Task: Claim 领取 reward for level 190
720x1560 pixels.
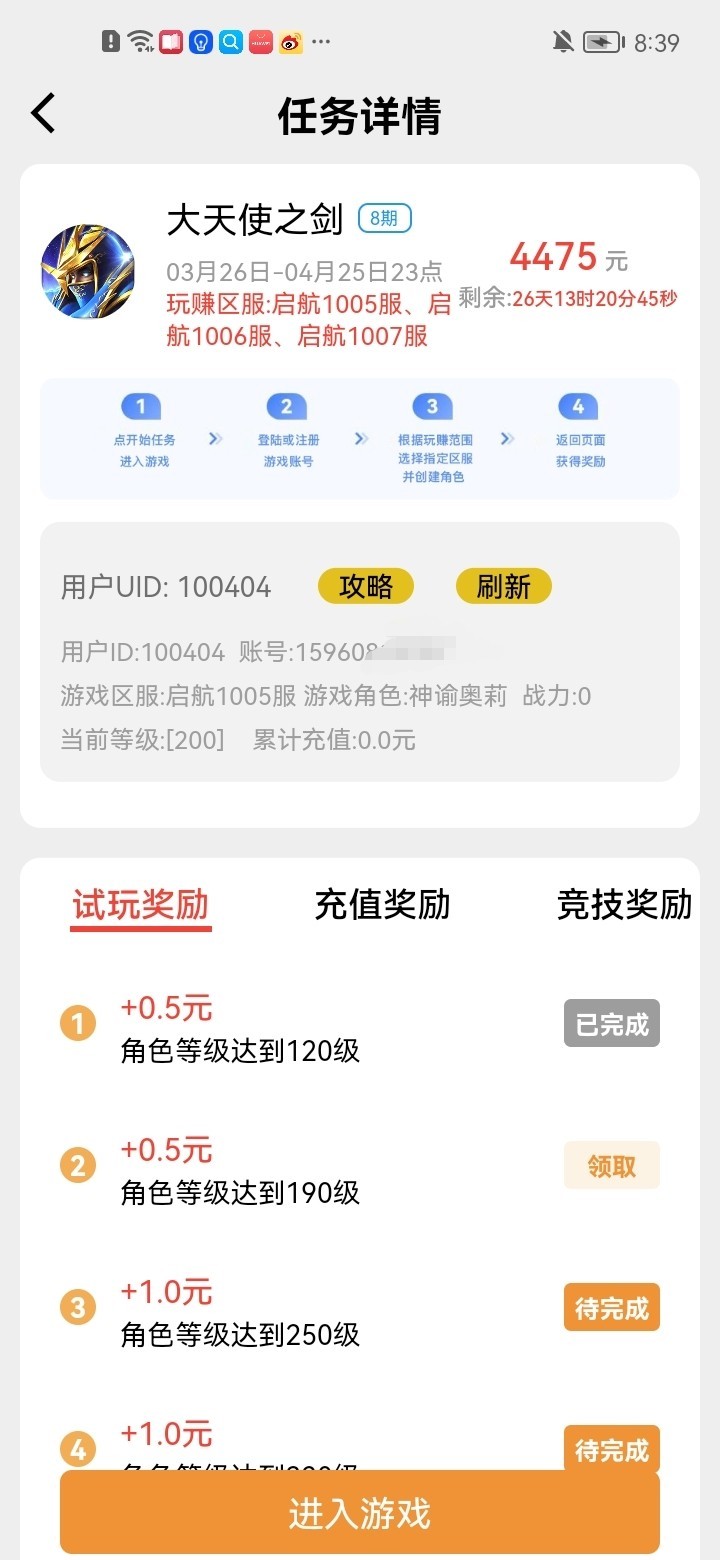Action: coord(611,1165)
